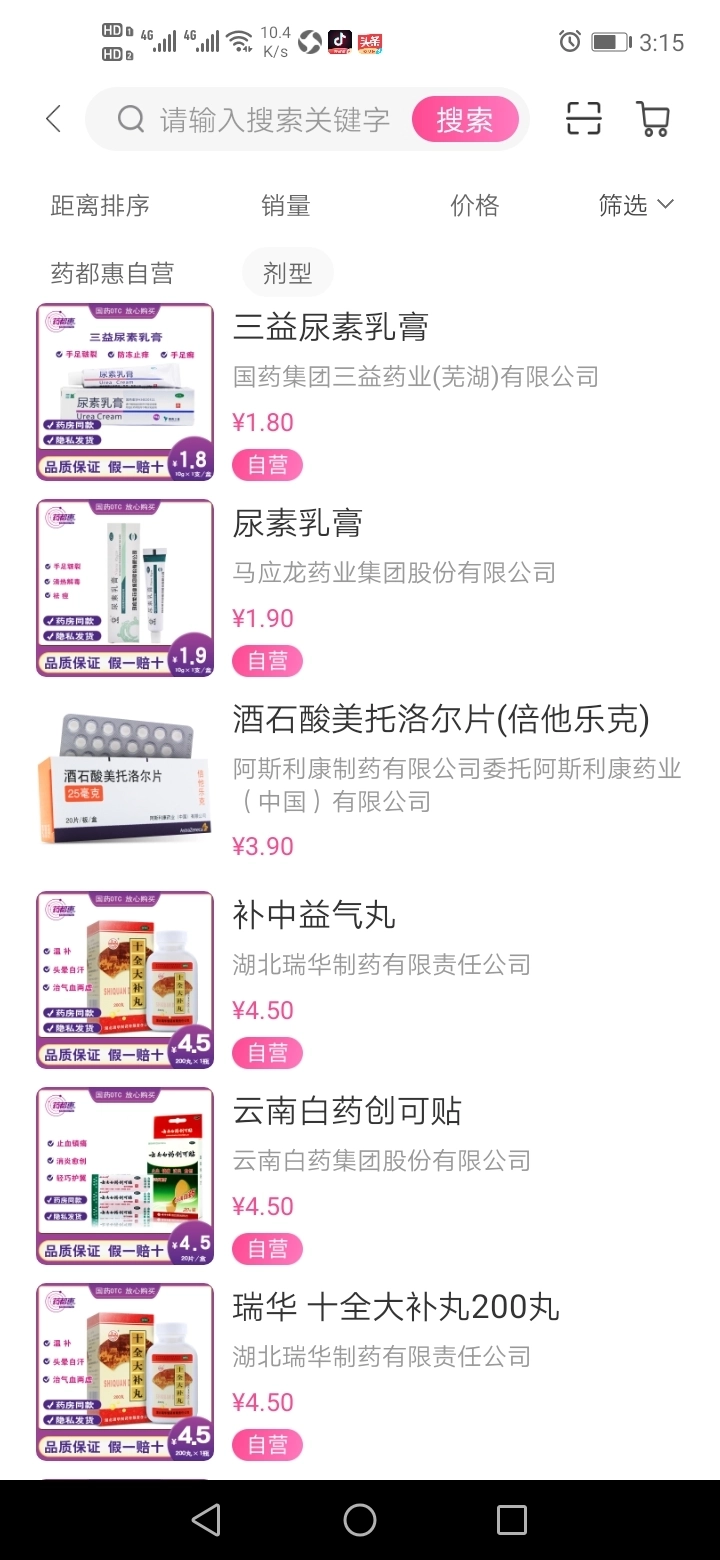Toggle the 剂型 filter chip
Screen dimensions: 720x1560
click(x=287, y=271)
